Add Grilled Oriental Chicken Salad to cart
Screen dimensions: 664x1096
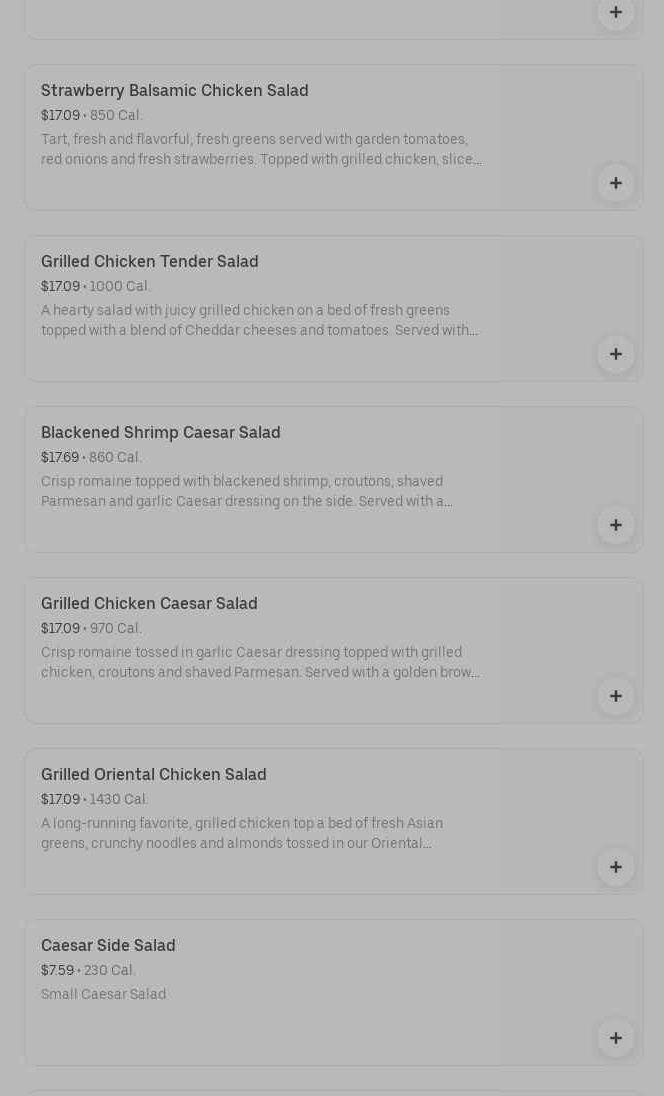click(616, 867)
